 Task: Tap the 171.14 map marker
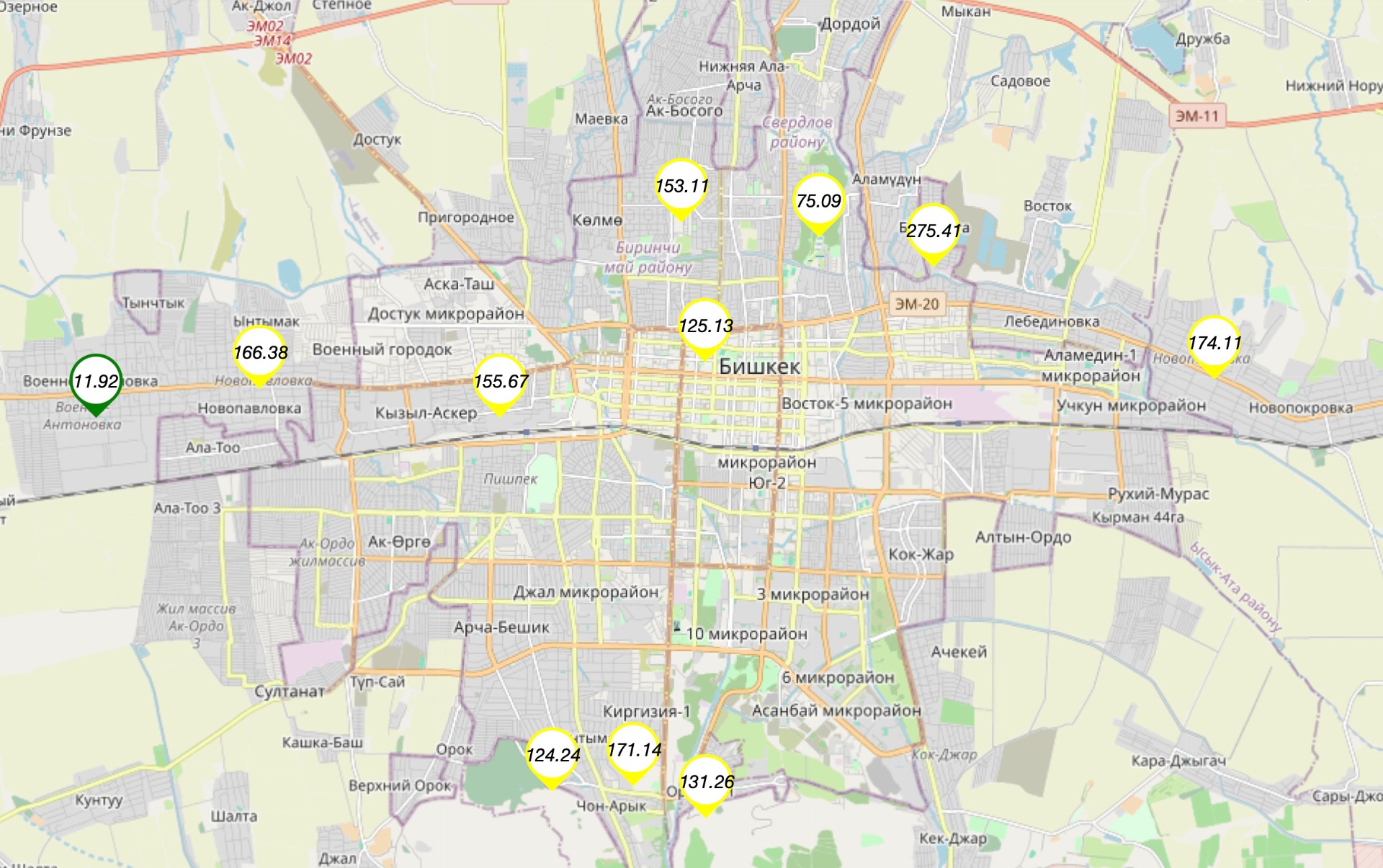pyautogui.click(x=634, y=750)
